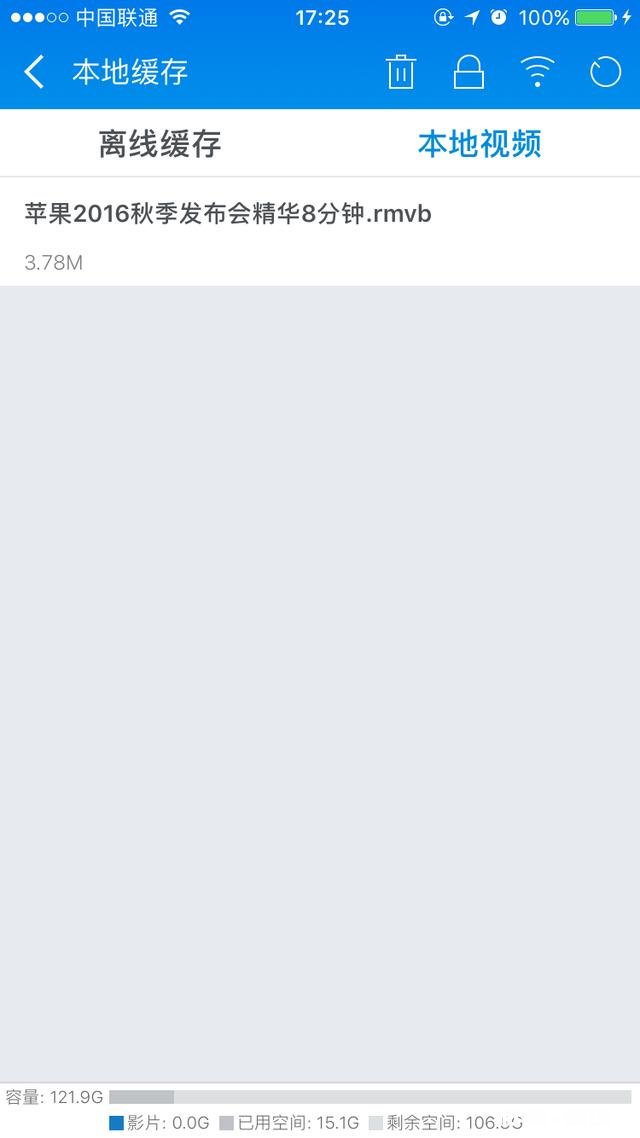The width and height of the screenshot is (640, 1138).
Task: Open 苹果2016秋季发布会精华8分钟.rmvb video
Action: (x=228, y=232)
